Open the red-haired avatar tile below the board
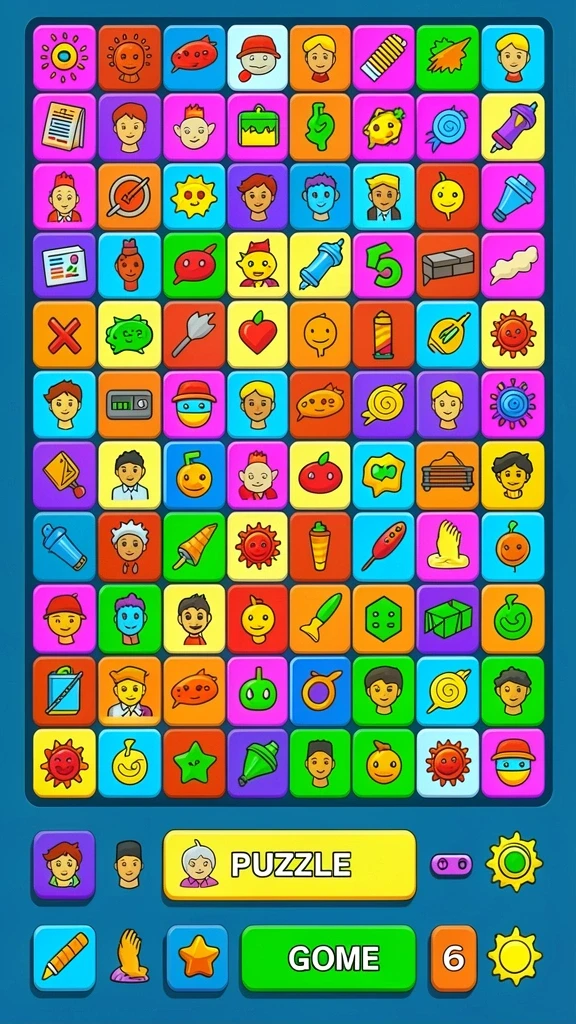576x1024 pixels. pos(64,865)
